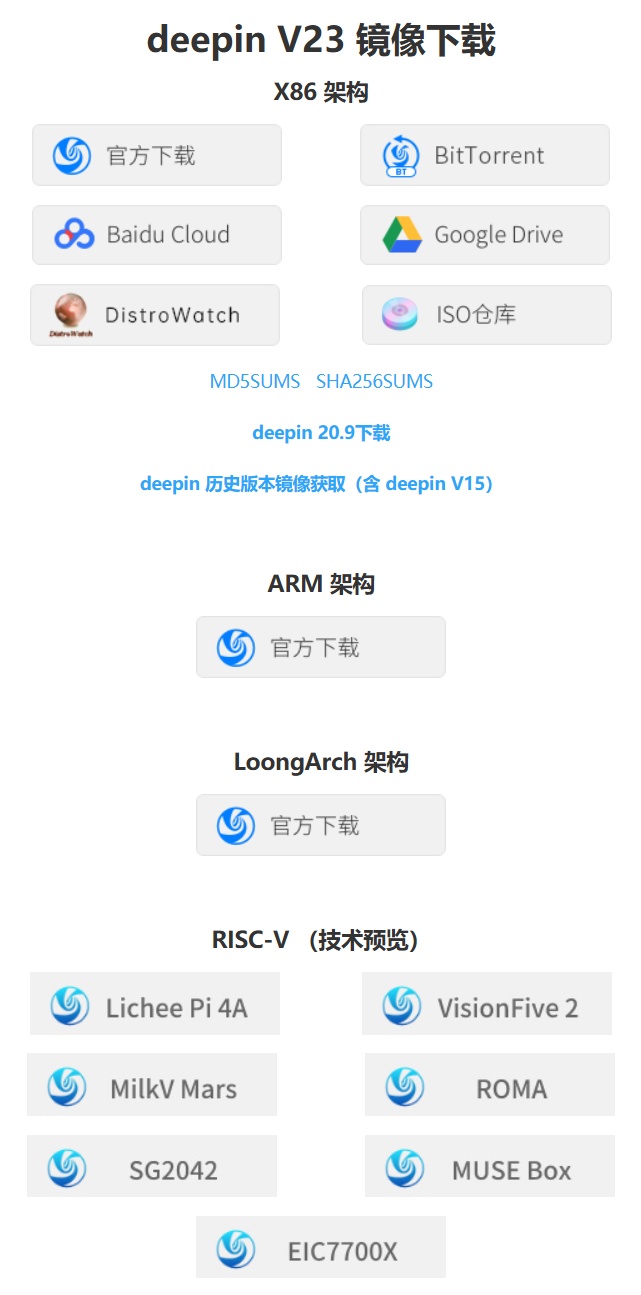Open the MD5SUMS link
Image resolution: width=641 pixels, height=1295 pixels.
pyautogui.click(x=254, y=381)
